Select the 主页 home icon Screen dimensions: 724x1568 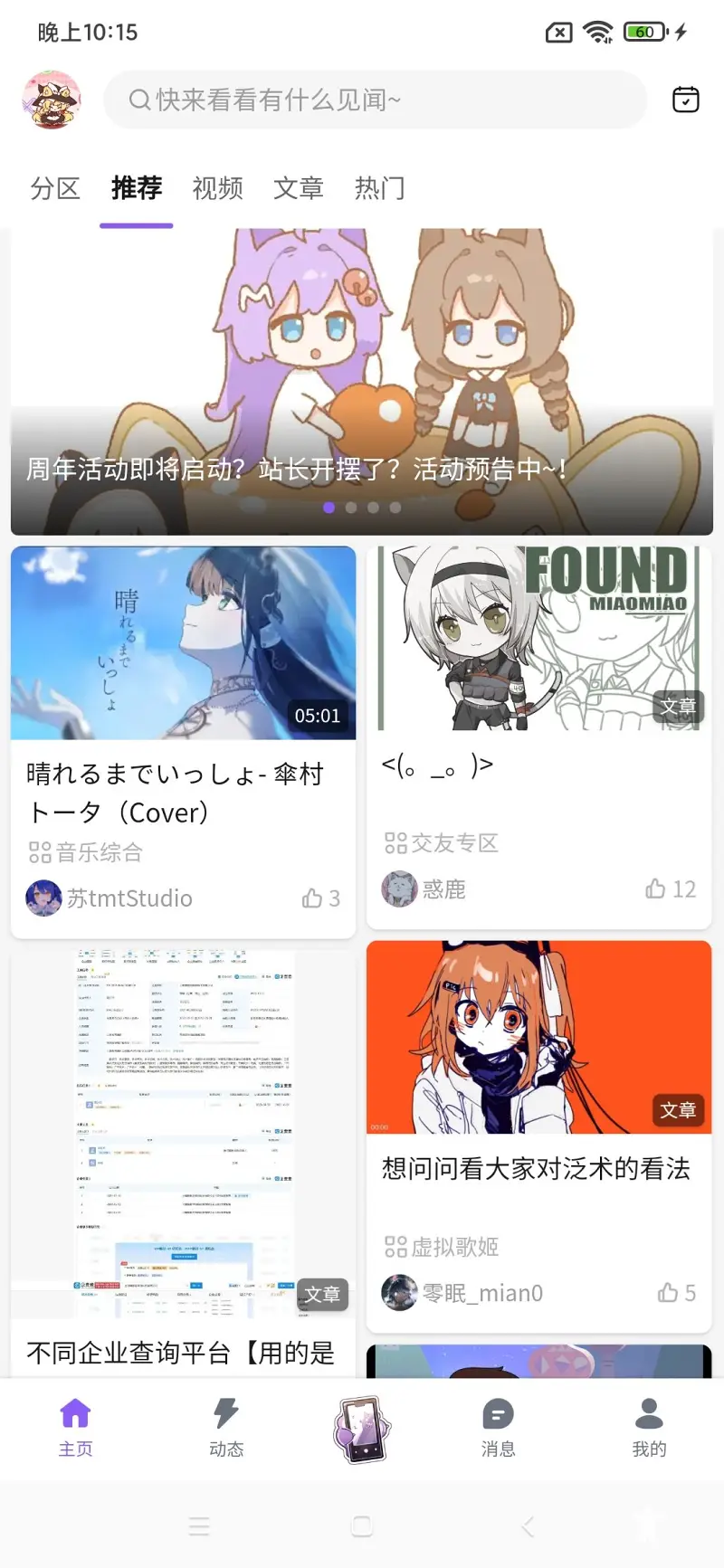pyautogui.click(x=75, y=1412)
